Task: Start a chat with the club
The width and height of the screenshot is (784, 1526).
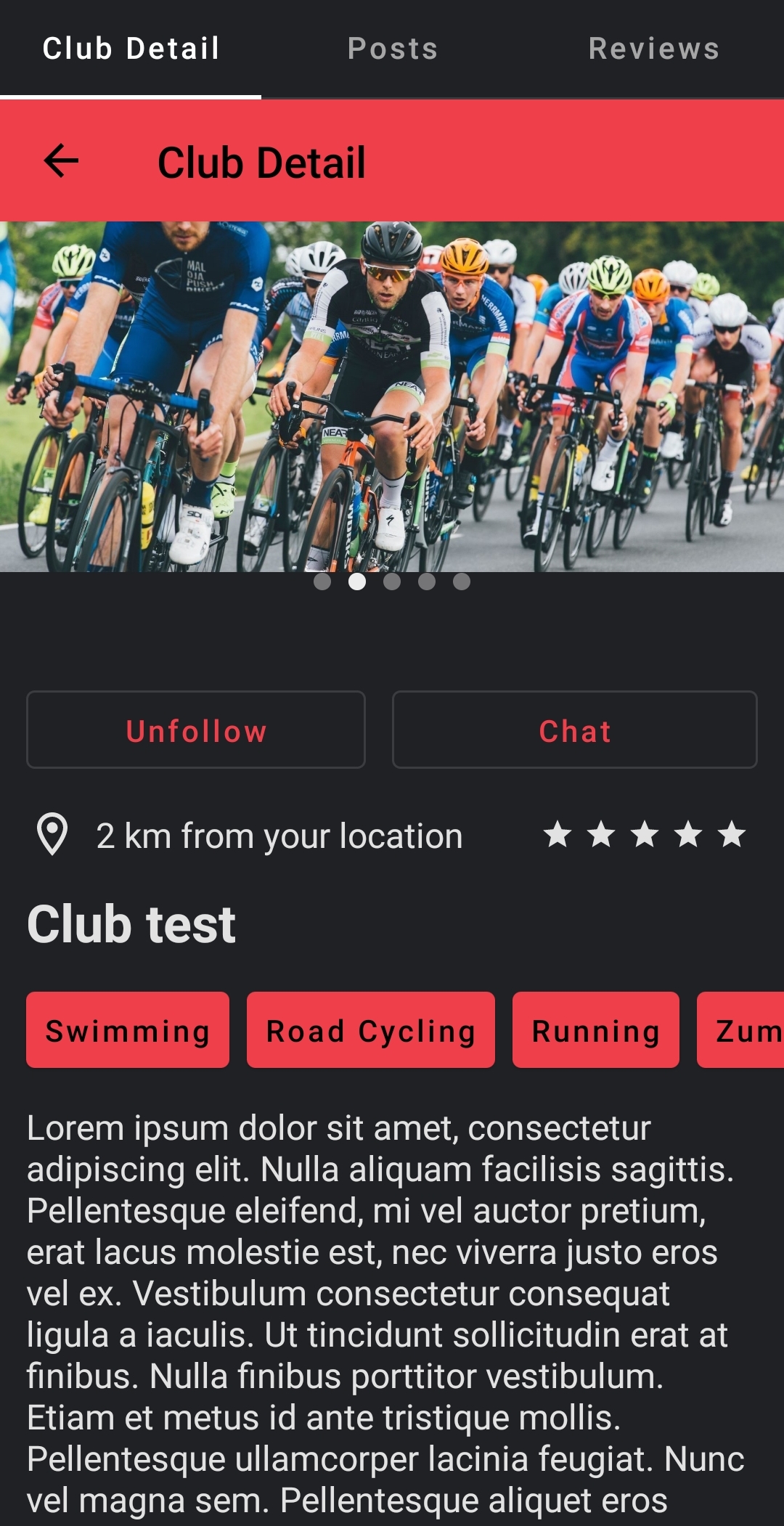Action: (574, 730)
